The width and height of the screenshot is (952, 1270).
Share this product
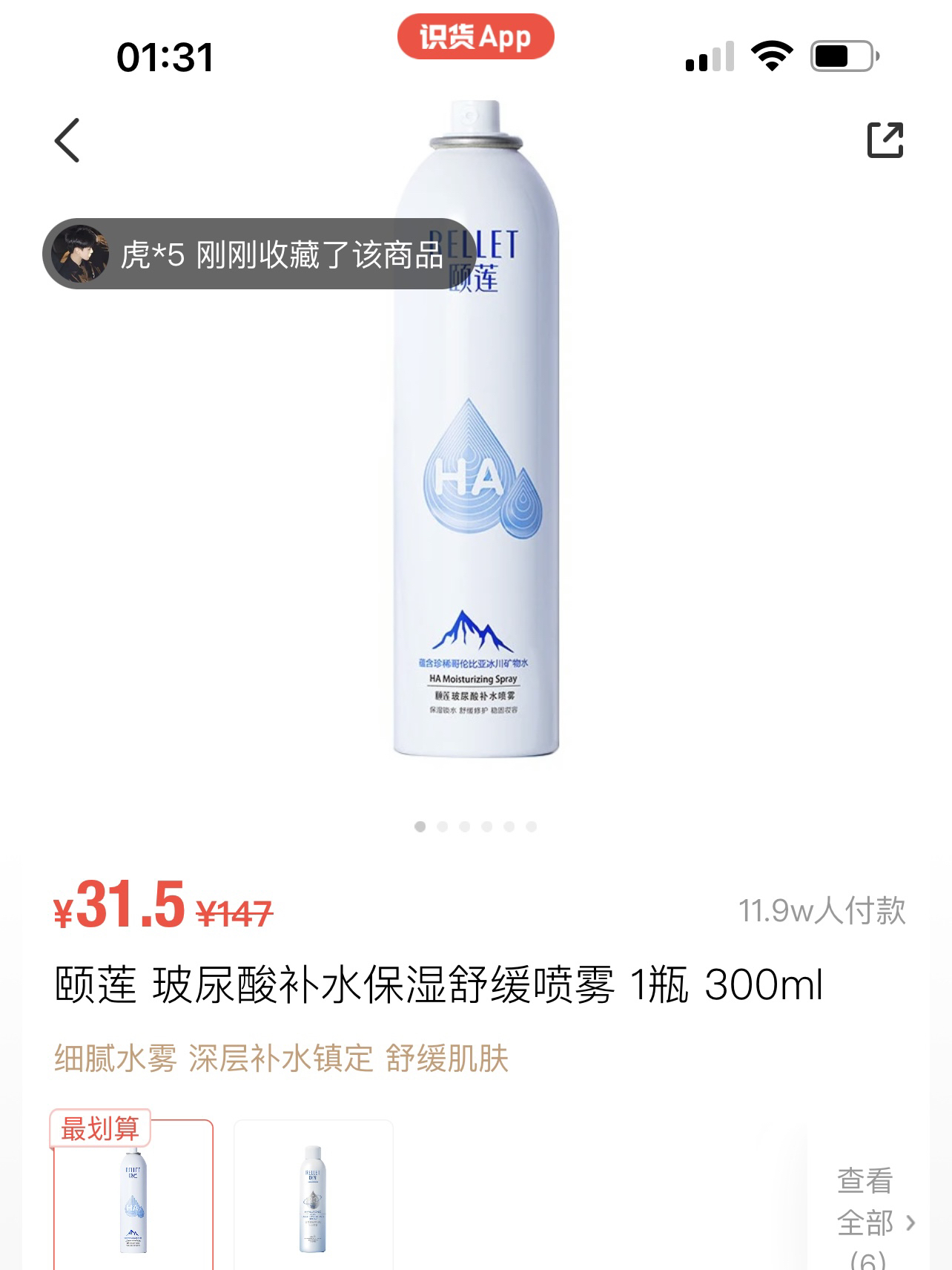click(885, 140)
